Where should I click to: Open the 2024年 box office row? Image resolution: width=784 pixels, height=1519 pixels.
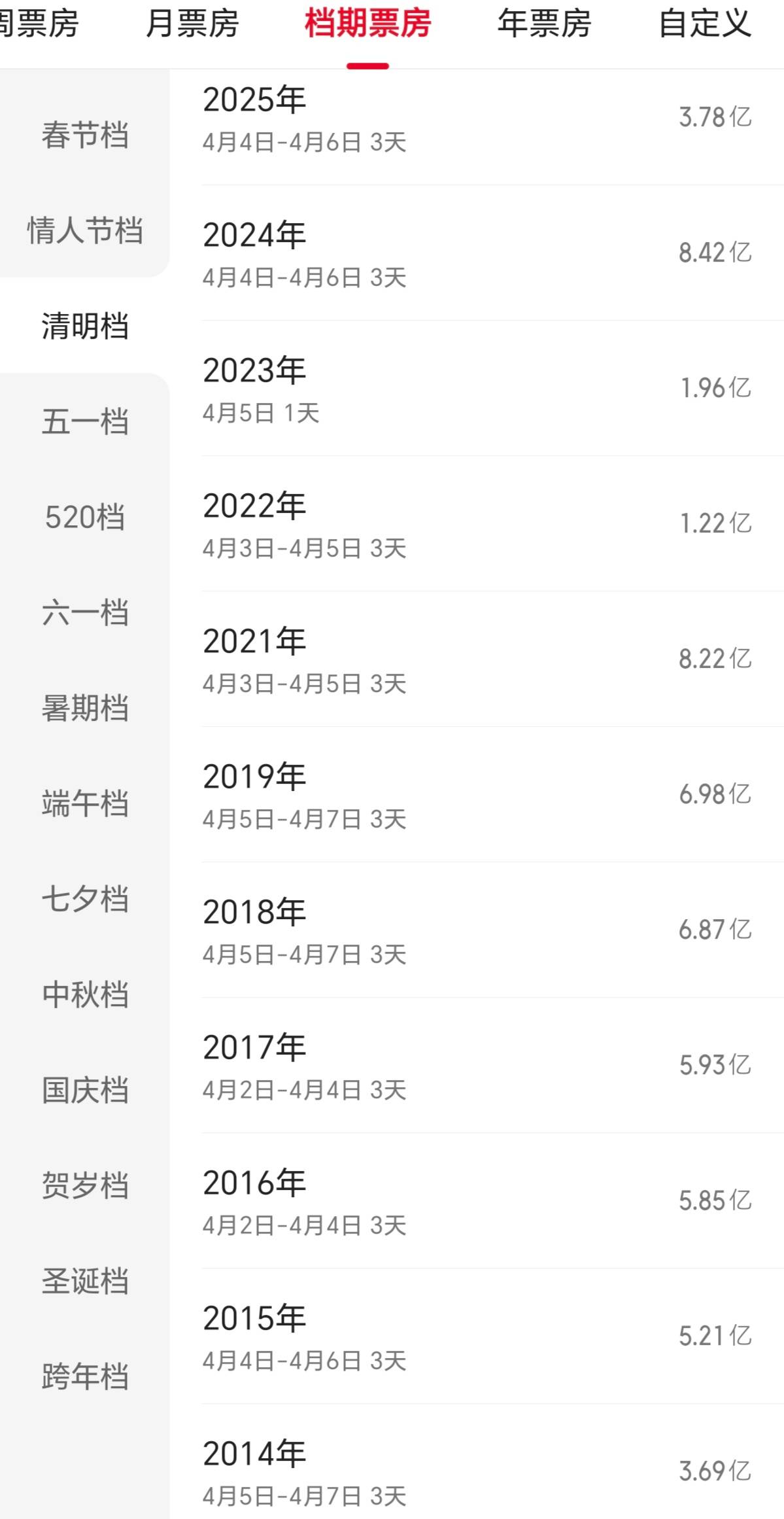[x=476, y=254]
